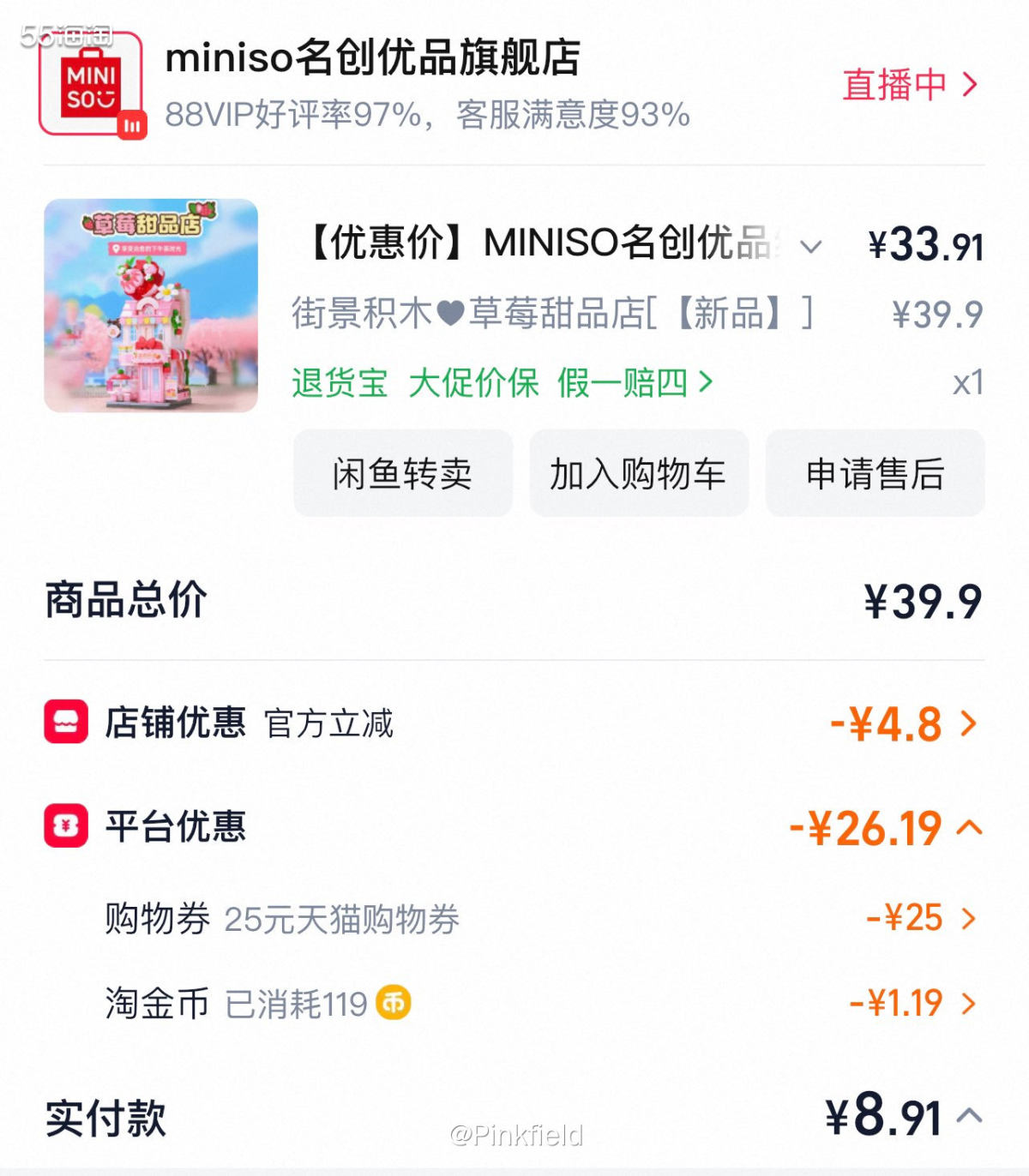This screenshot has height=1176, width=1029.
Task: Open the 直播中 live broadcast entry
Action: tap(909, 83)
